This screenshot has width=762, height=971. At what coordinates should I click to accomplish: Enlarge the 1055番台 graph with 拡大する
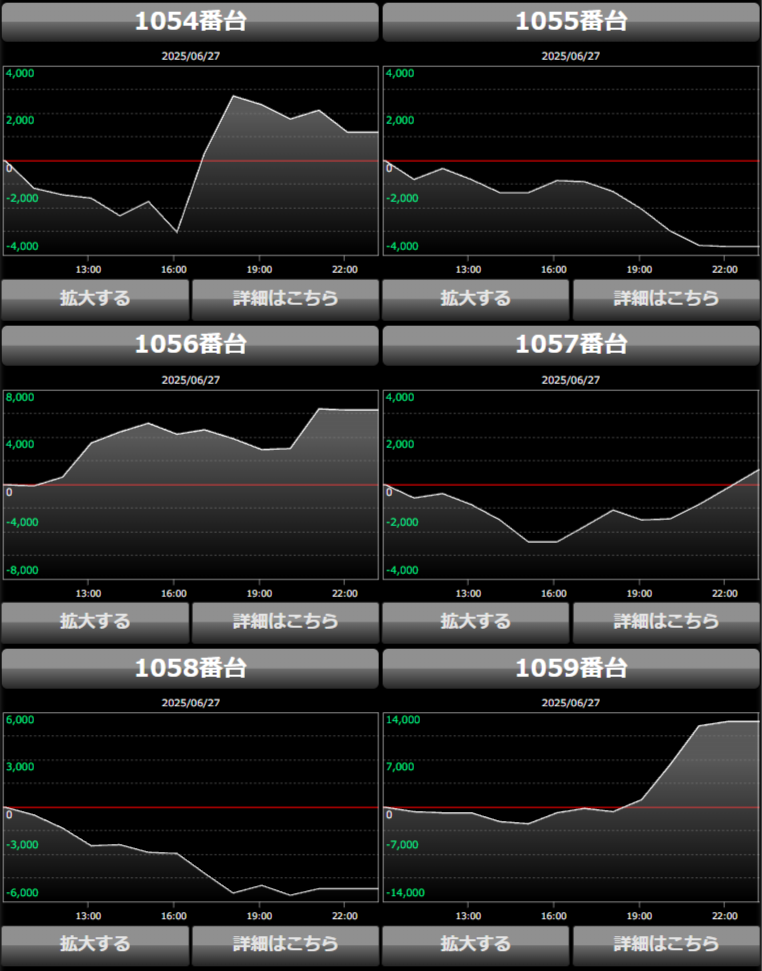coord(475,298)
